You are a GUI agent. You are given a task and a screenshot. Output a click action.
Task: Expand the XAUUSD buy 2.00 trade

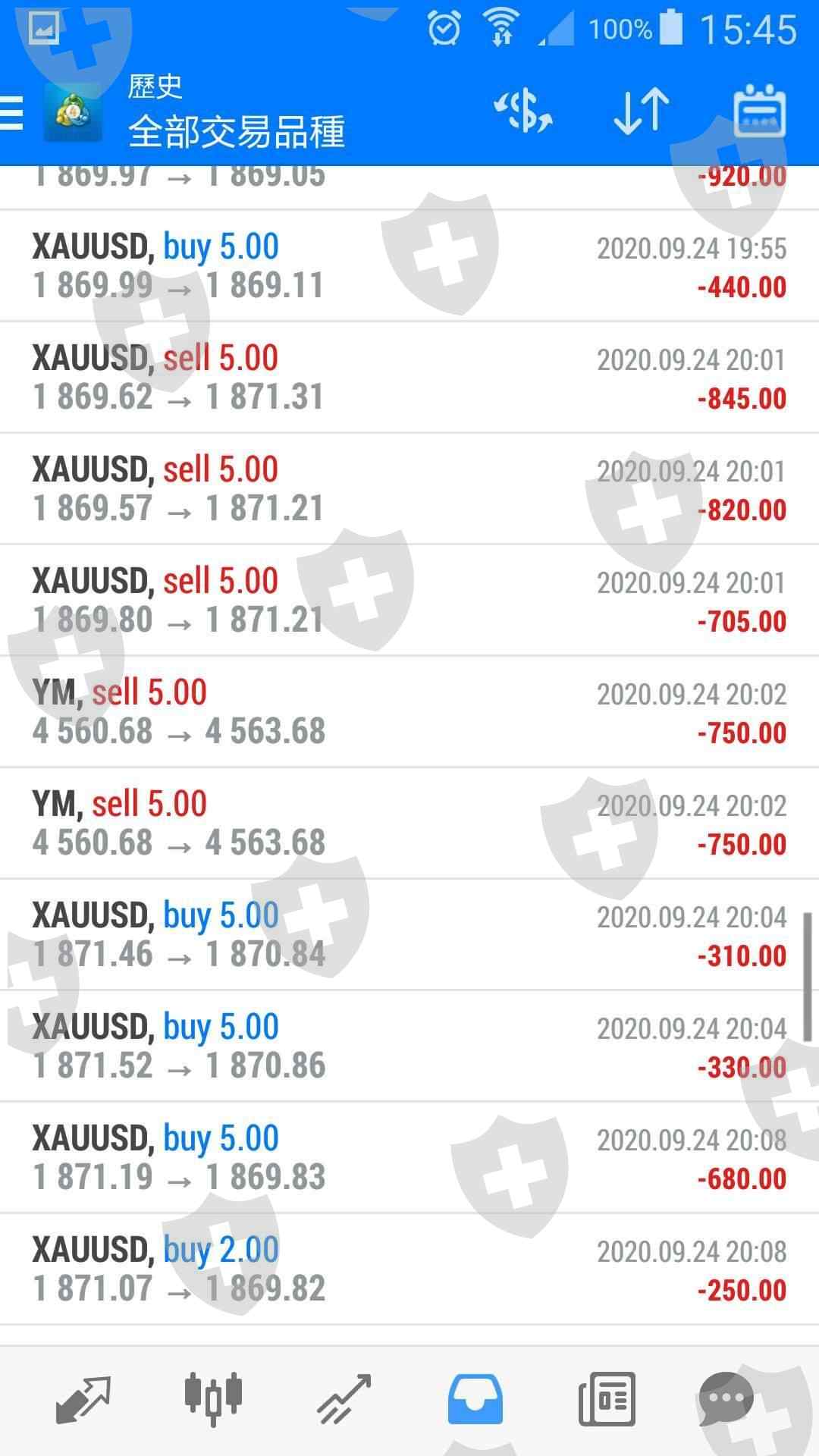click(409, 1269)
